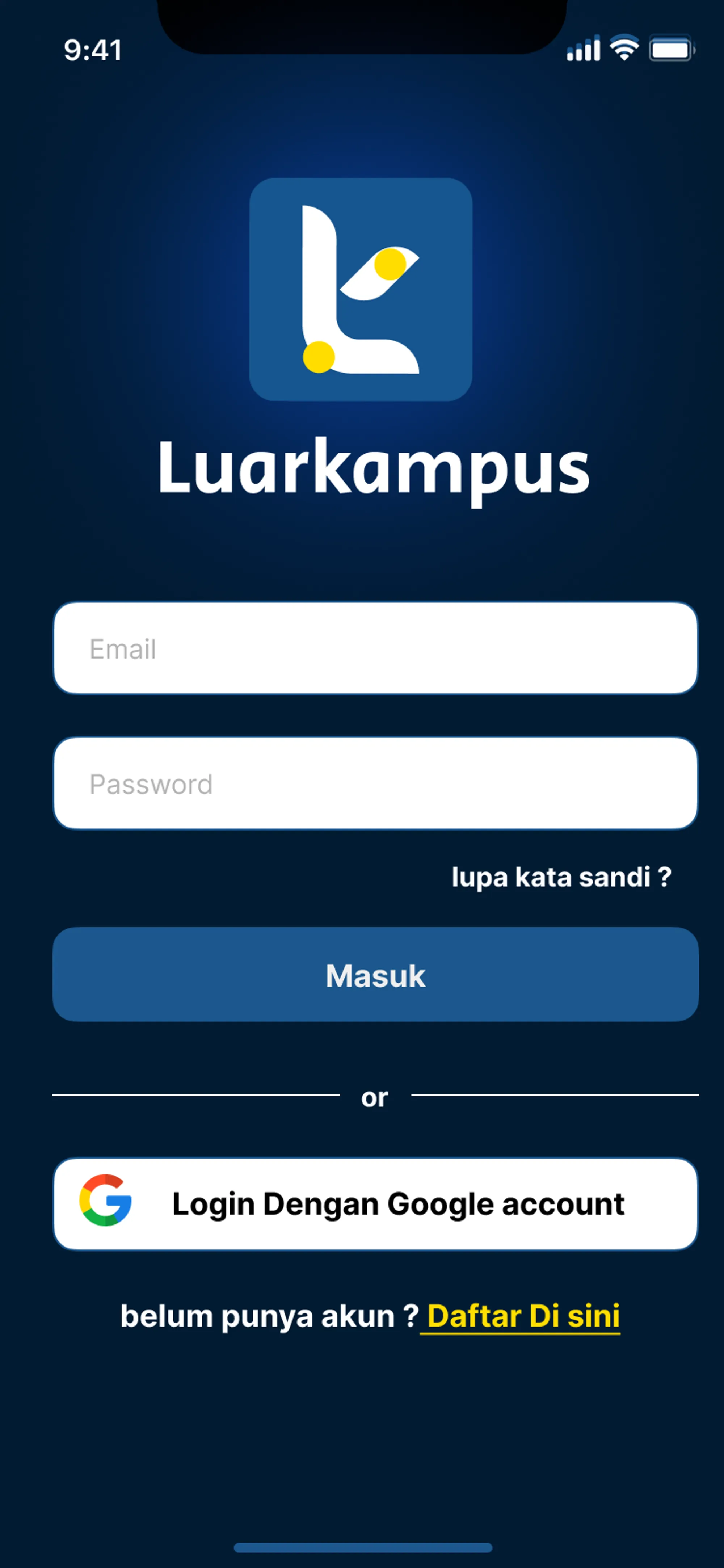Choose Login Dengan Google account
The image size is (724, 1568).
point(375,1203)
